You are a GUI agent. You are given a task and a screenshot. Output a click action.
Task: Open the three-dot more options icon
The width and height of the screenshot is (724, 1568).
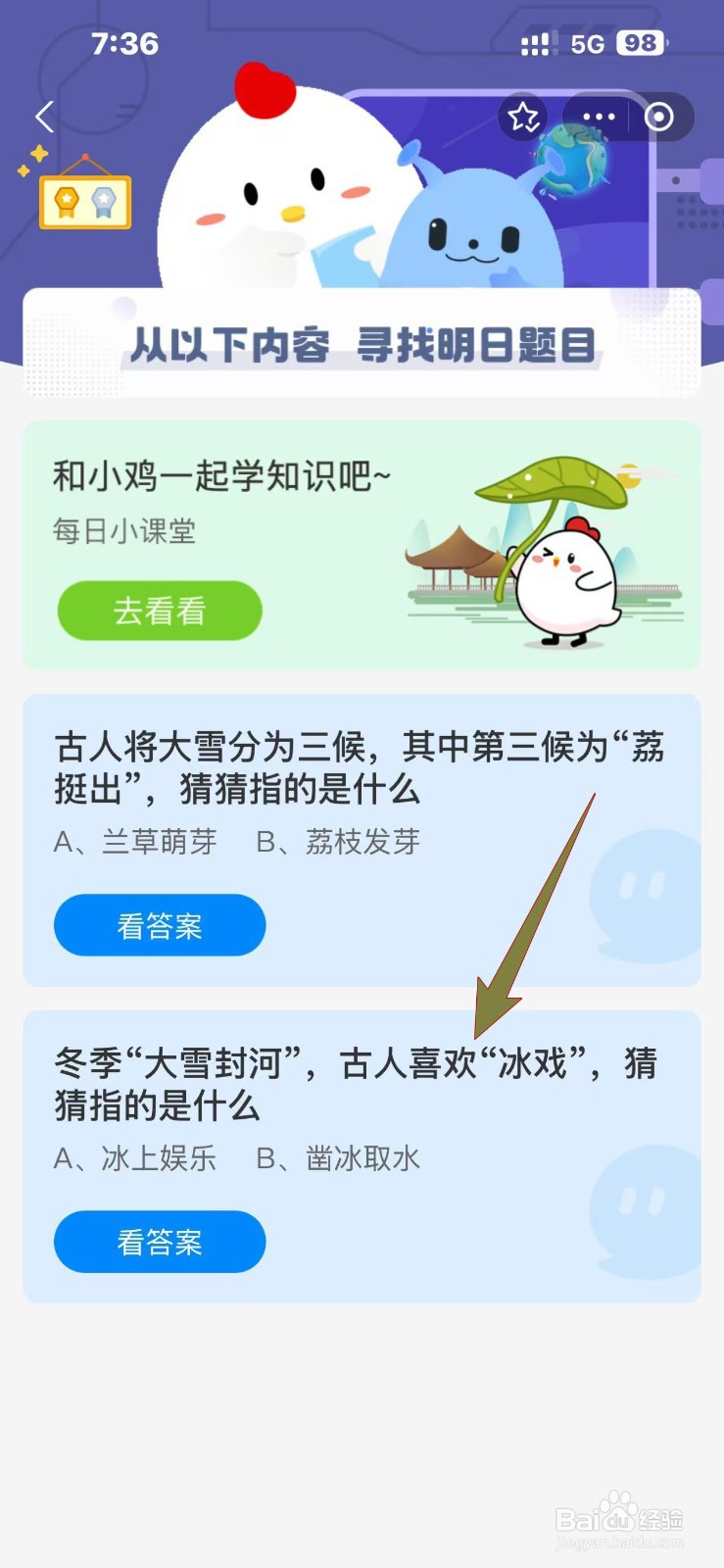(x=598, y=117)
